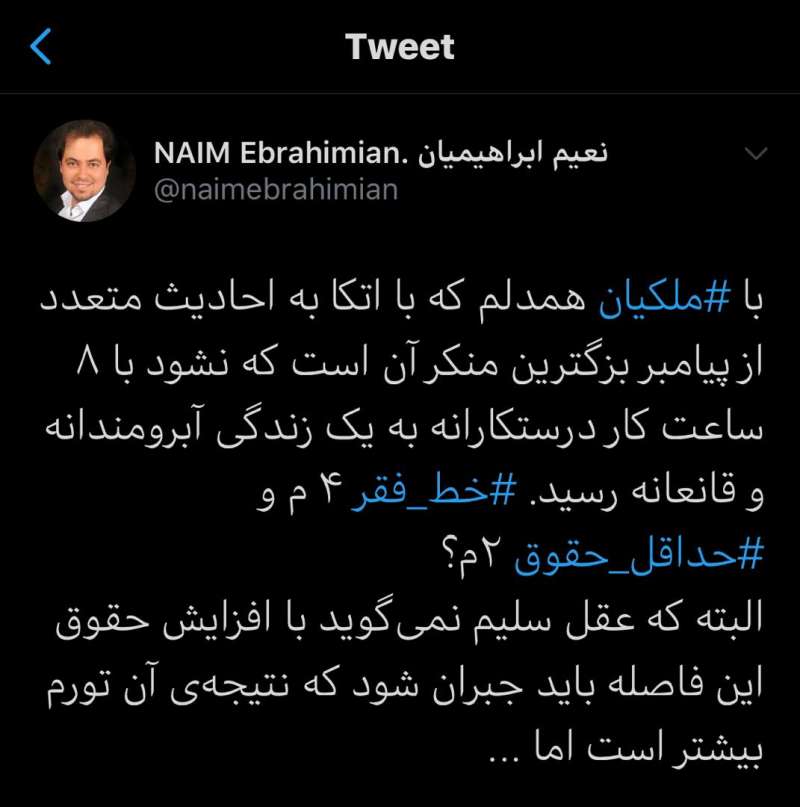Open the #حداقل_حقوق hashtag
This screenshot has width=800, height=807.
click(638, 555)
